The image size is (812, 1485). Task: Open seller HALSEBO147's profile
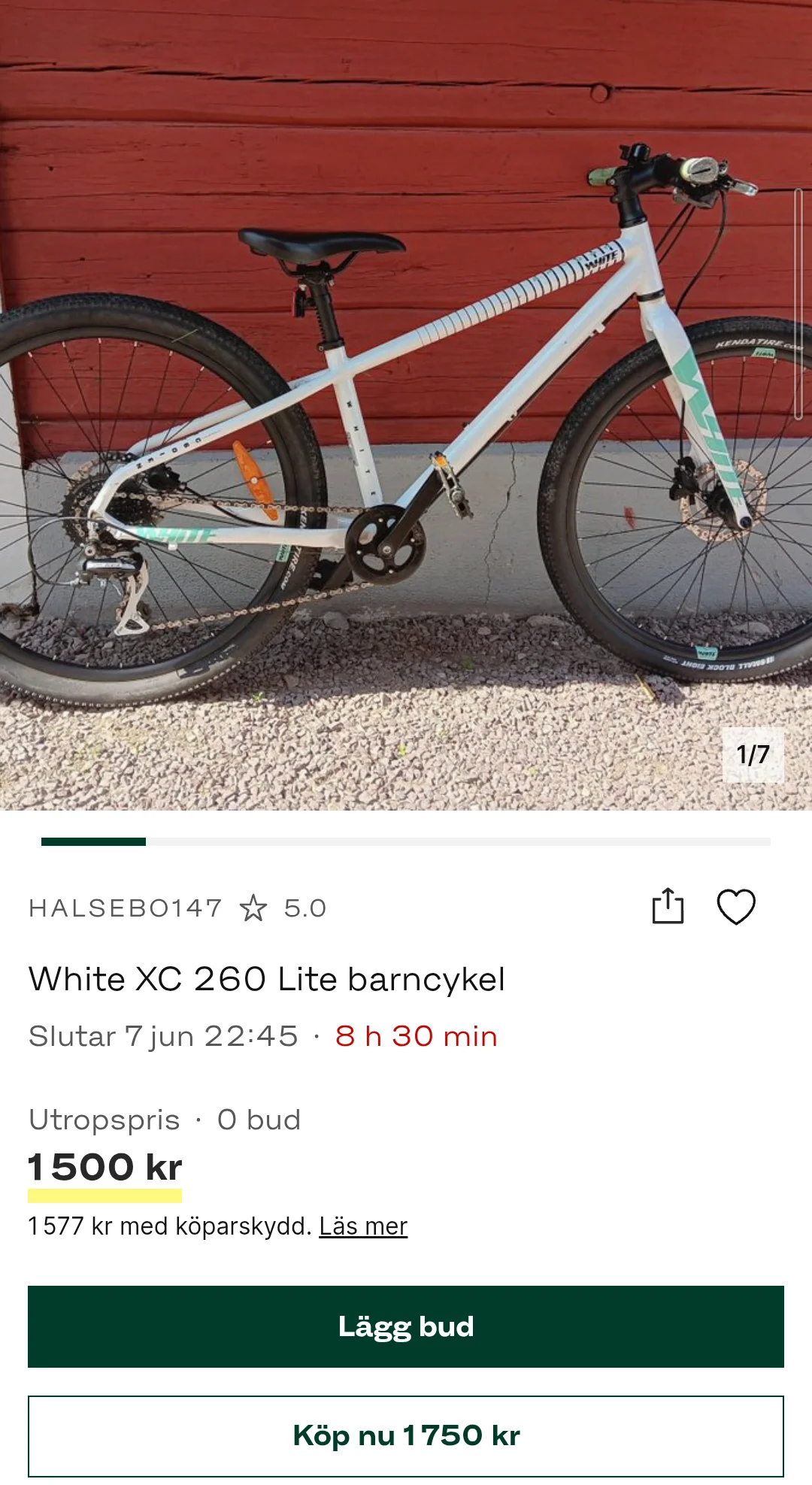(126, 908)
